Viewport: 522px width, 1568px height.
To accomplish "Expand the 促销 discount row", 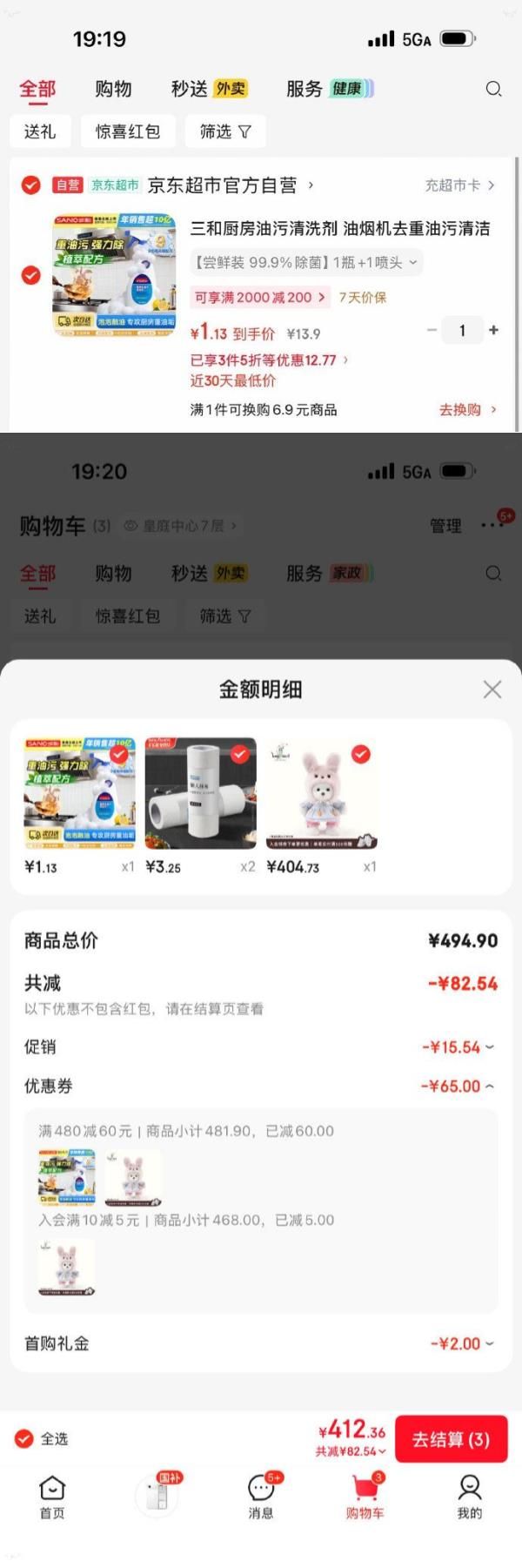I will (458, 1047).
